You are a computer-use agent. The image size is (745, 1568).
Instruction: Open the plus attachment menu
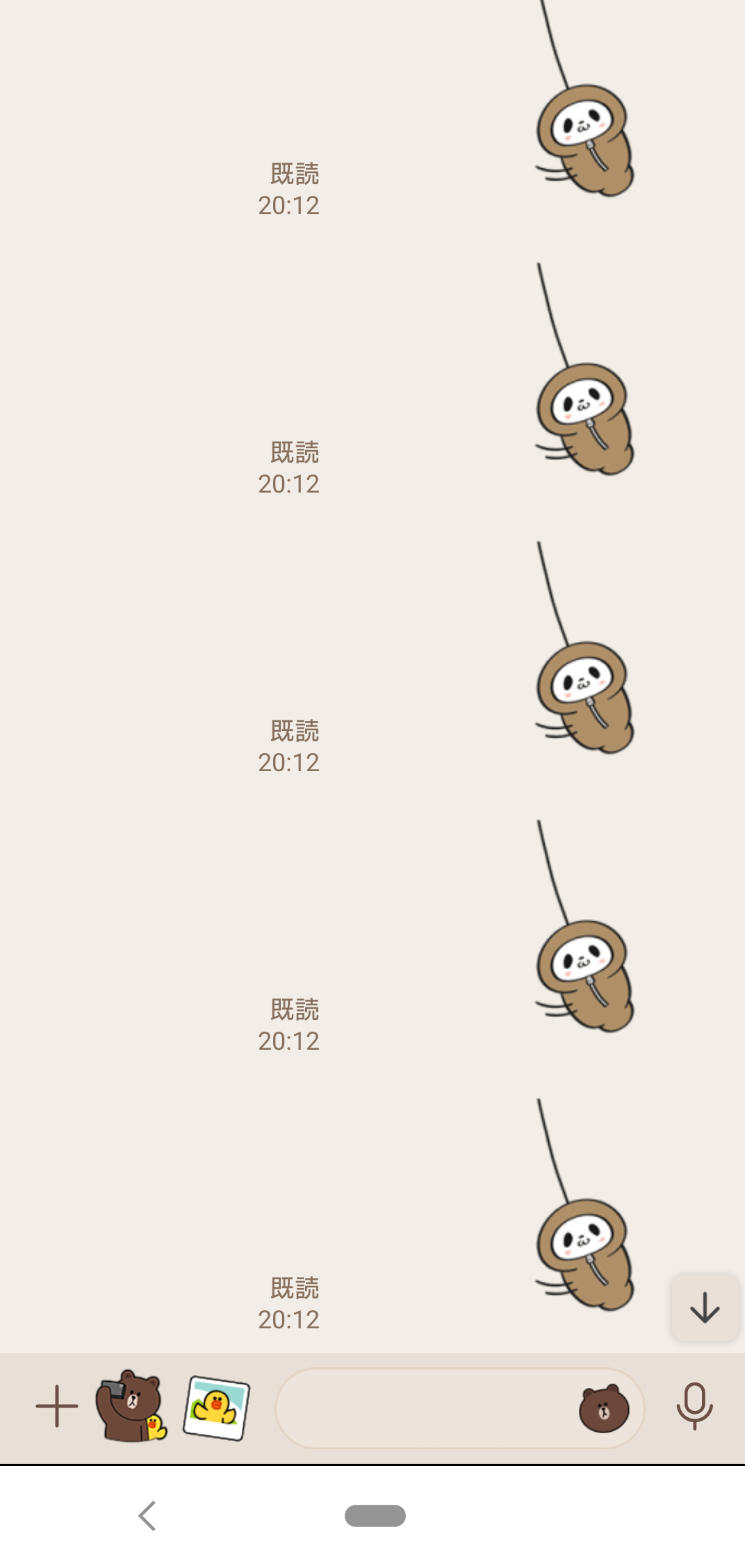pos(57,1407)
